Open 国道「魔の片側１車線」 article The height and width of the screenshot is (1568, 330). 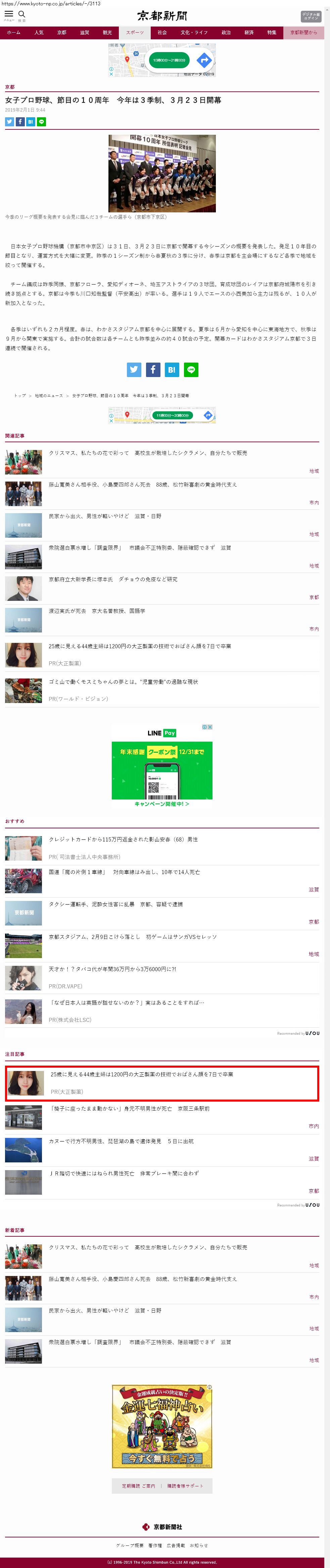pos(124,872)
